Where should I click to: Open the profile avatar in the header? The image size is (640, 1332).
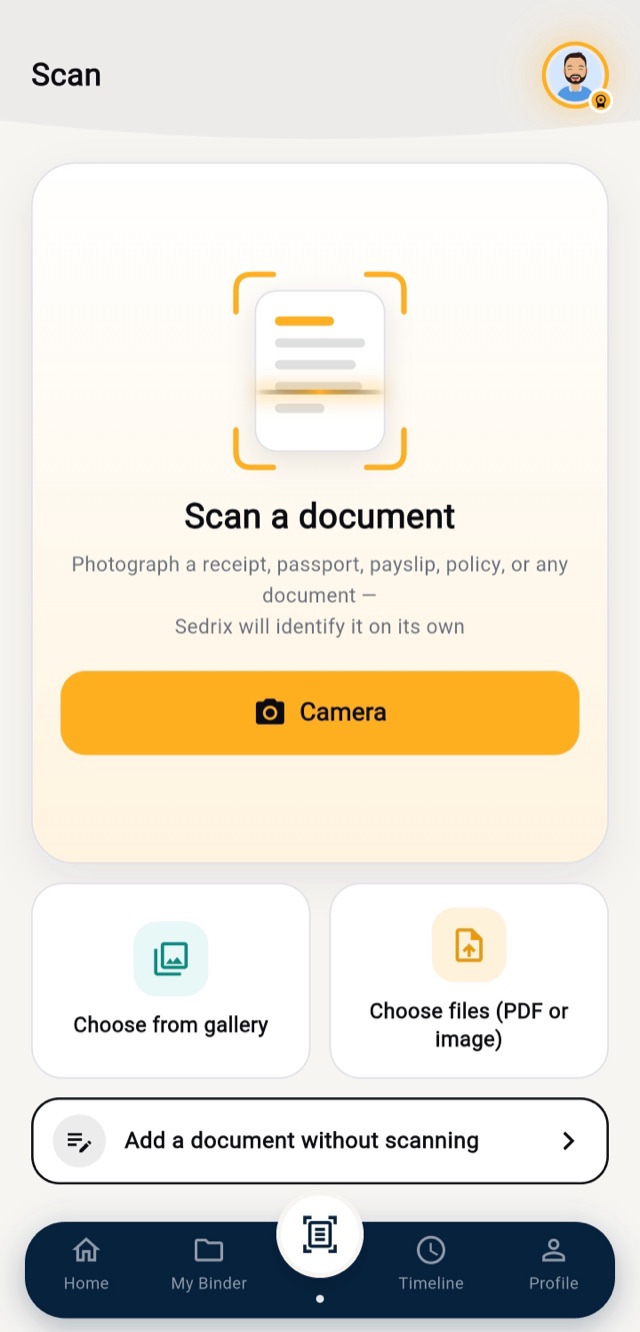576,75
